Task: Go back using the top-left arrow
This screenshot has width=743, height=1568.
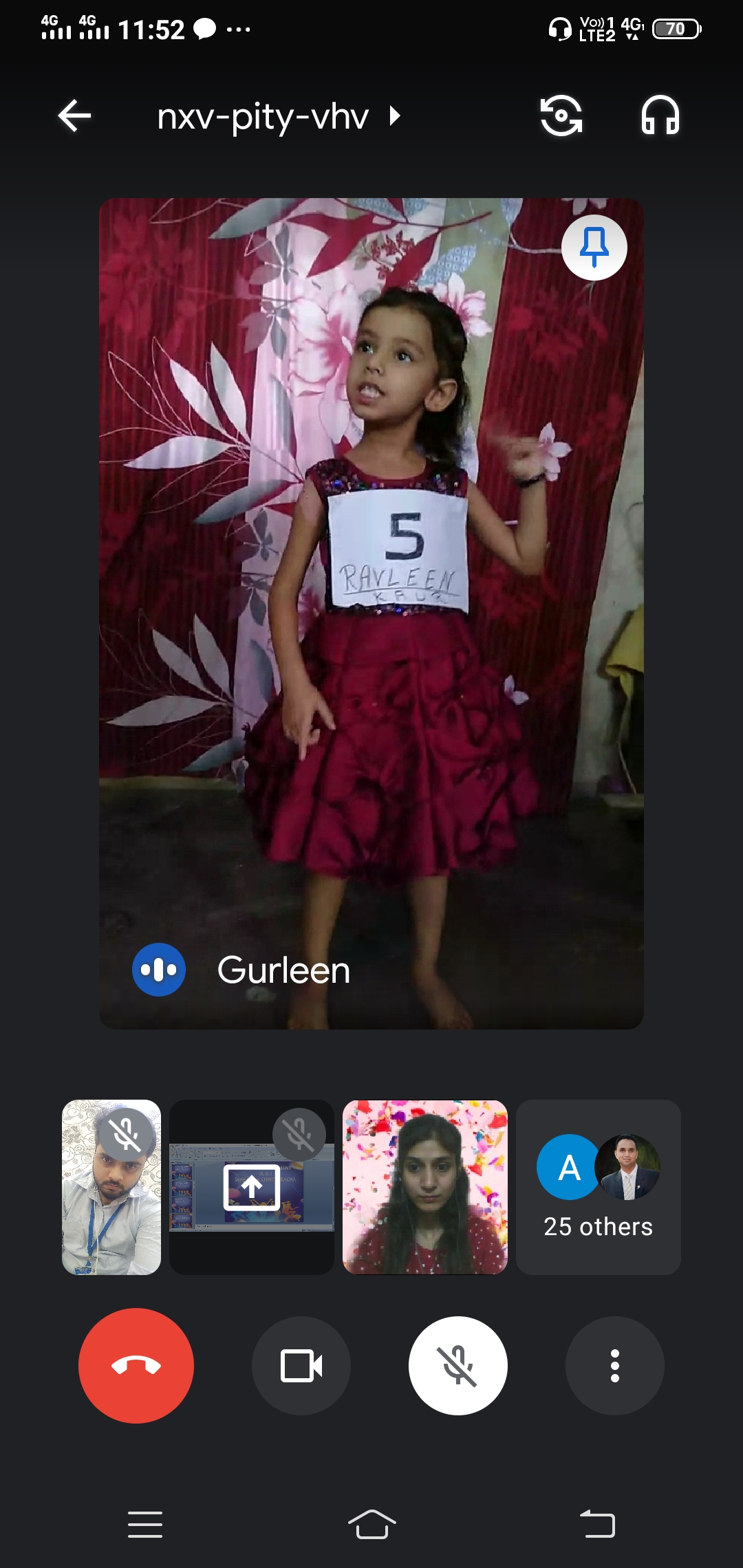Action: (x=75, y=116)
